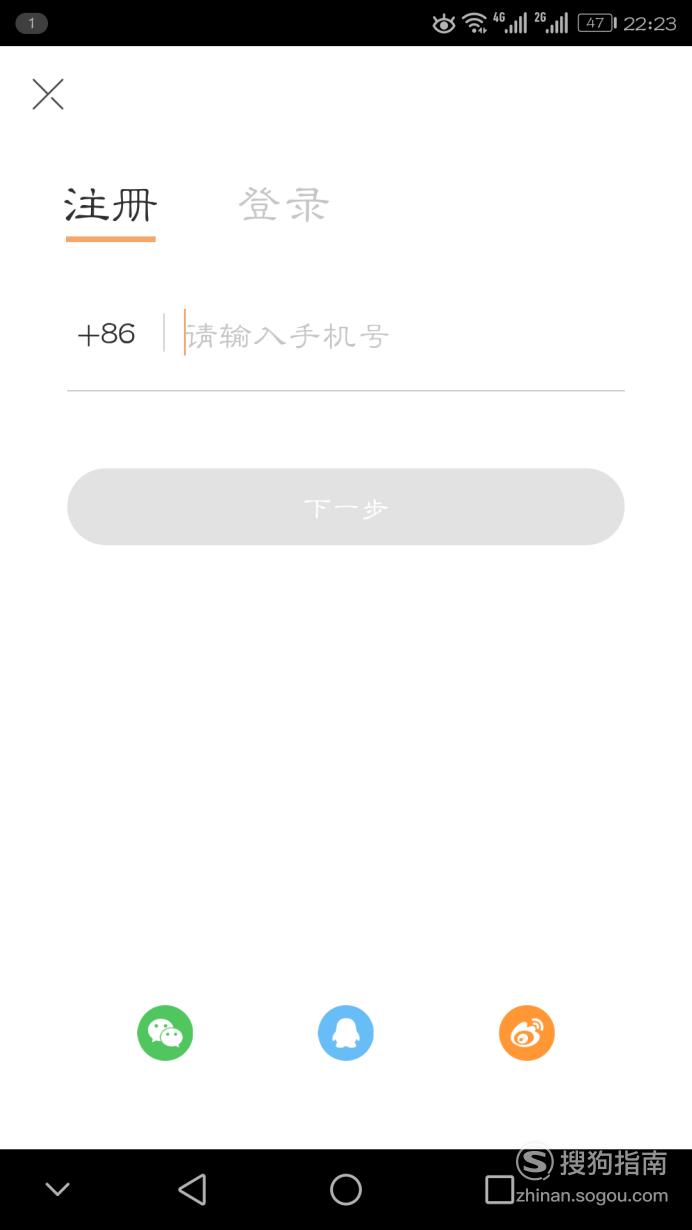This screenshot has width=692, height=1230.
Task: Sign in with Weibo
Action: [527, 1033]
